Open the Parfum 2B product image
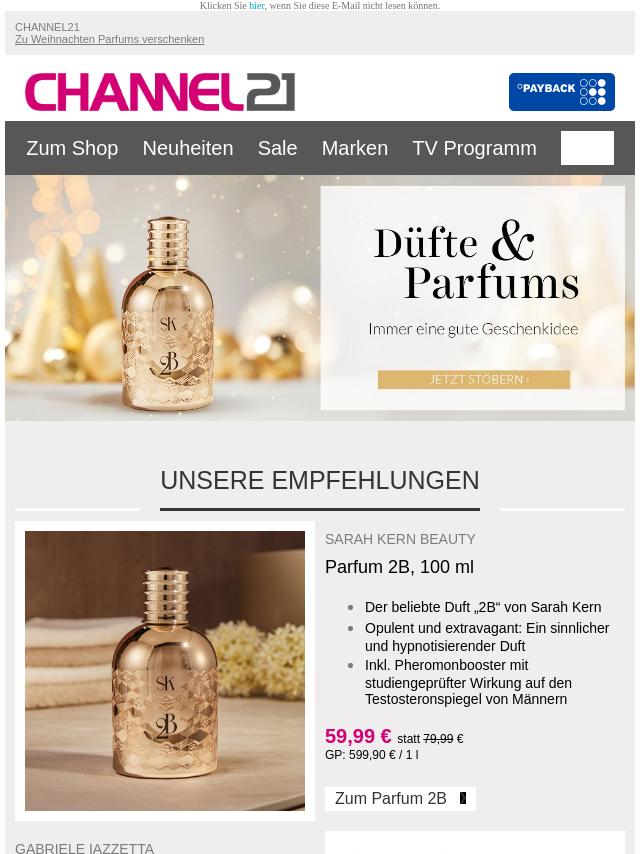 [165, 671]
